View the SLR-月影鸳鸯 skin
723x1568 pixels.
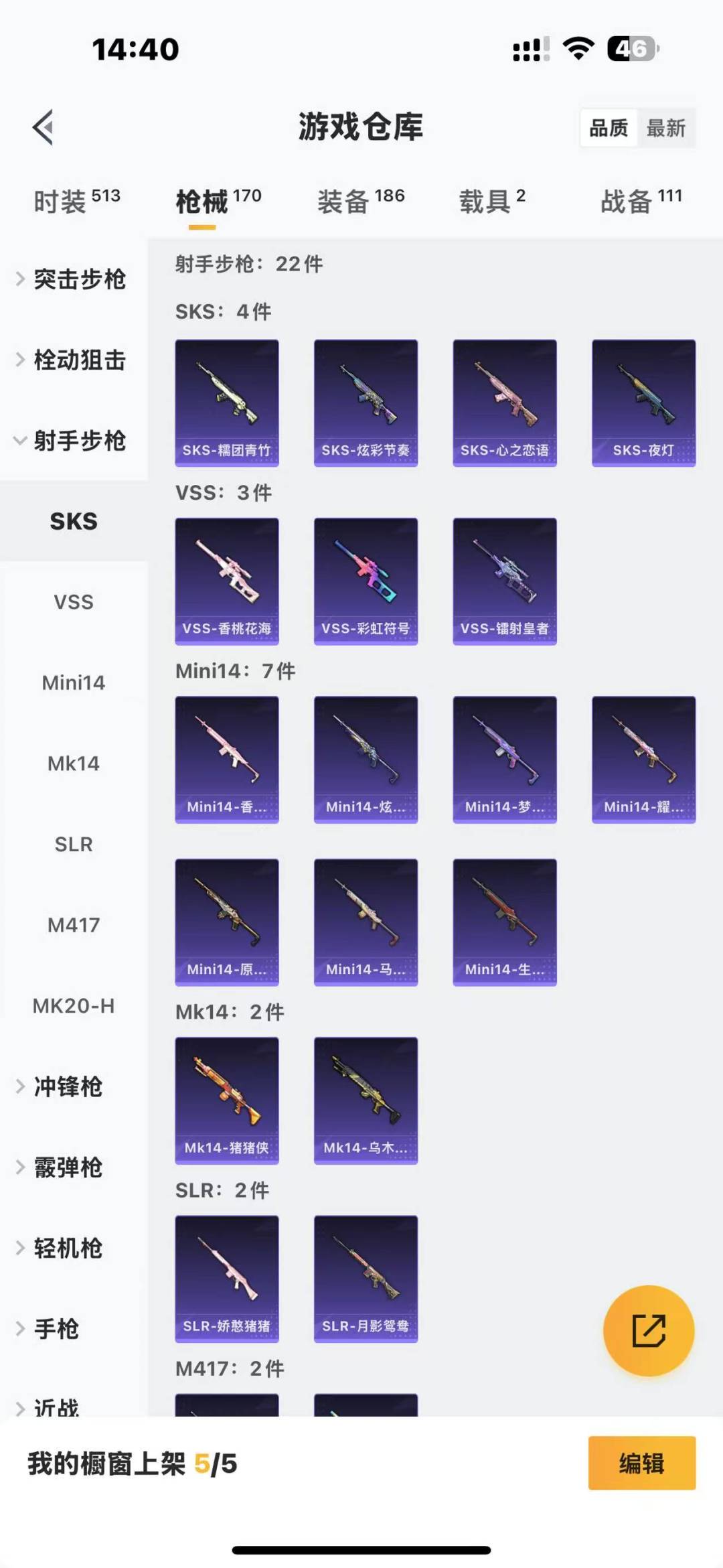(366, 1279)
